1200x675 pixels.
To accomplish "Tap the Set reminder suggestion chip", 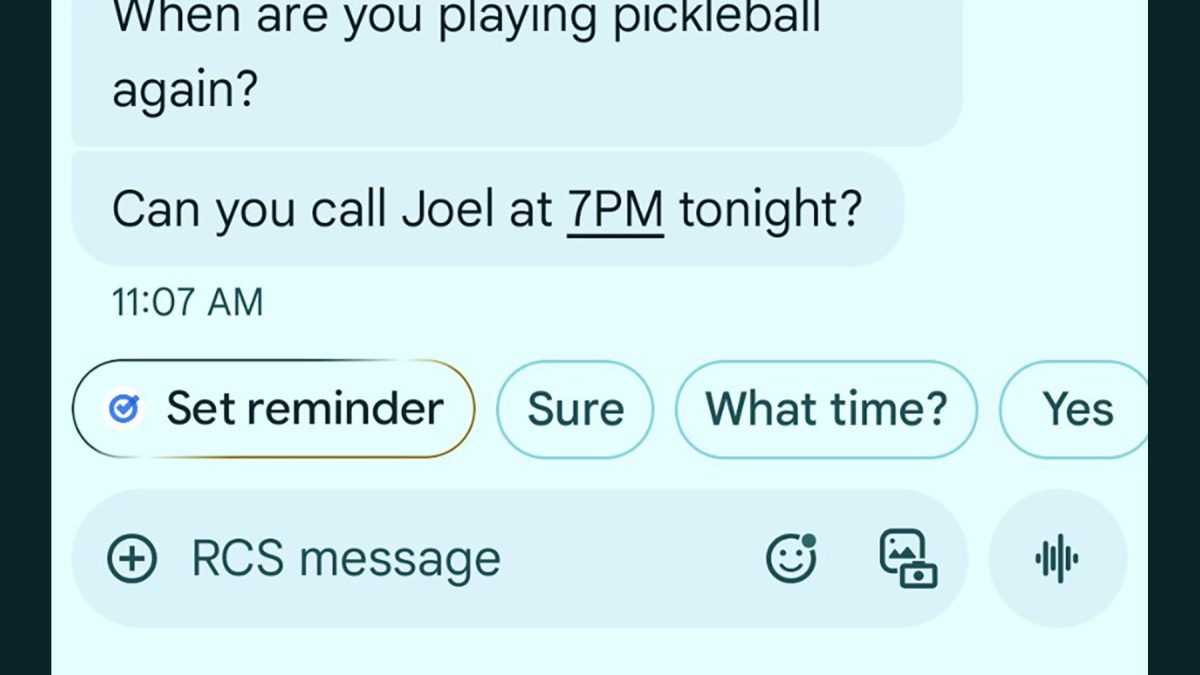I will (x=273, y=409).
